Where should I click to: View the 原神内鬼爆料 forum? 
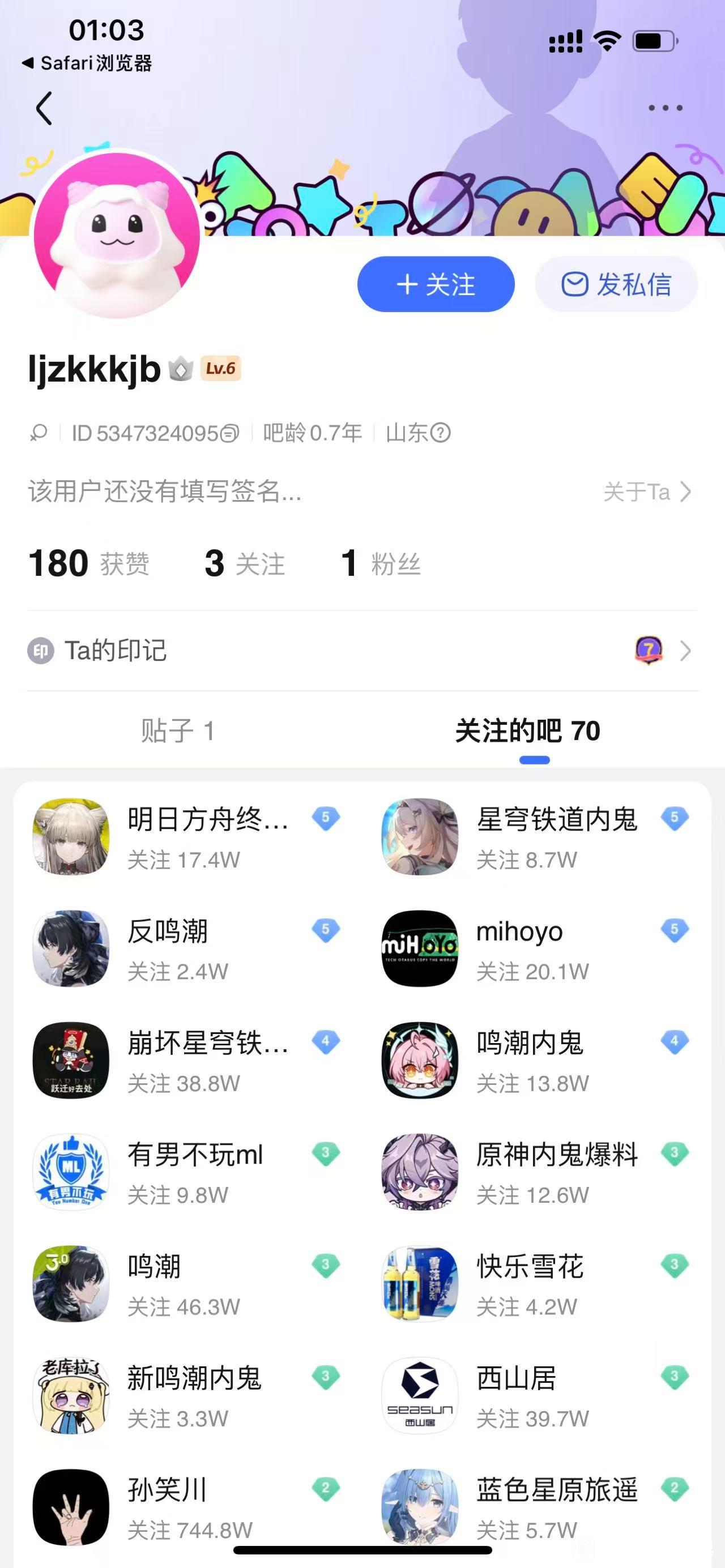click(x=536, y=1172)
